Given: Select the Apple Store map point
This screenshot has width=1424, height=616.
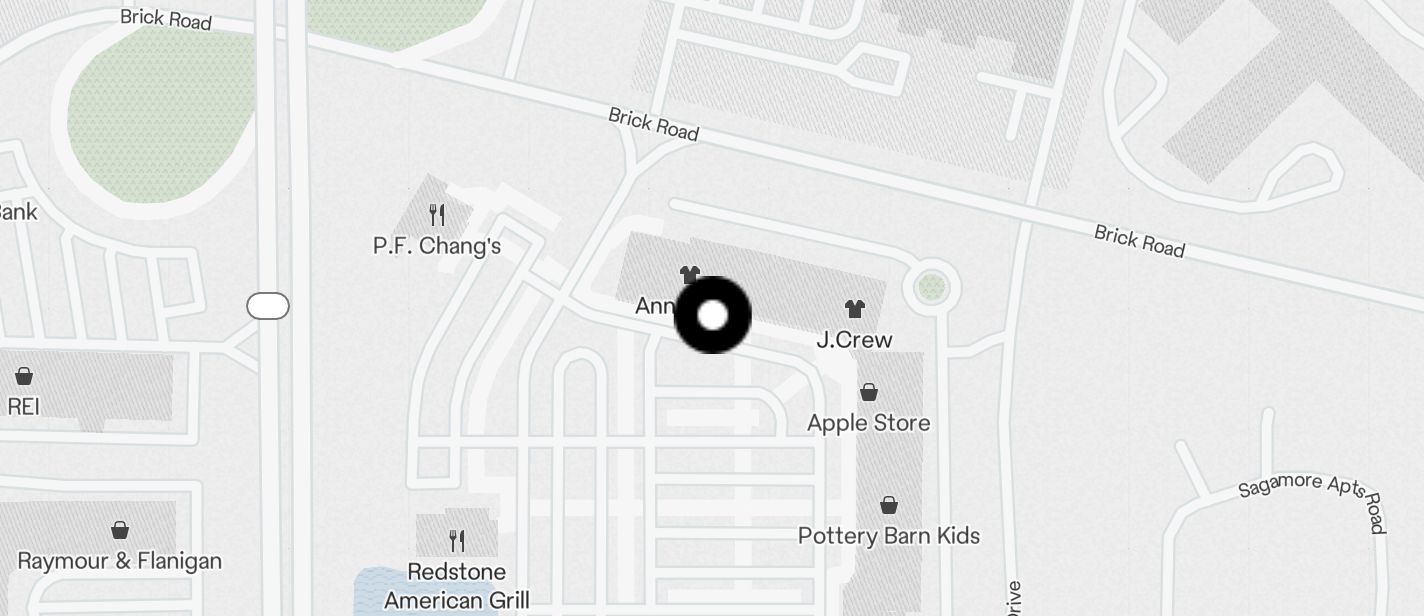Looking at the screenshot, I should click(869, 392).
